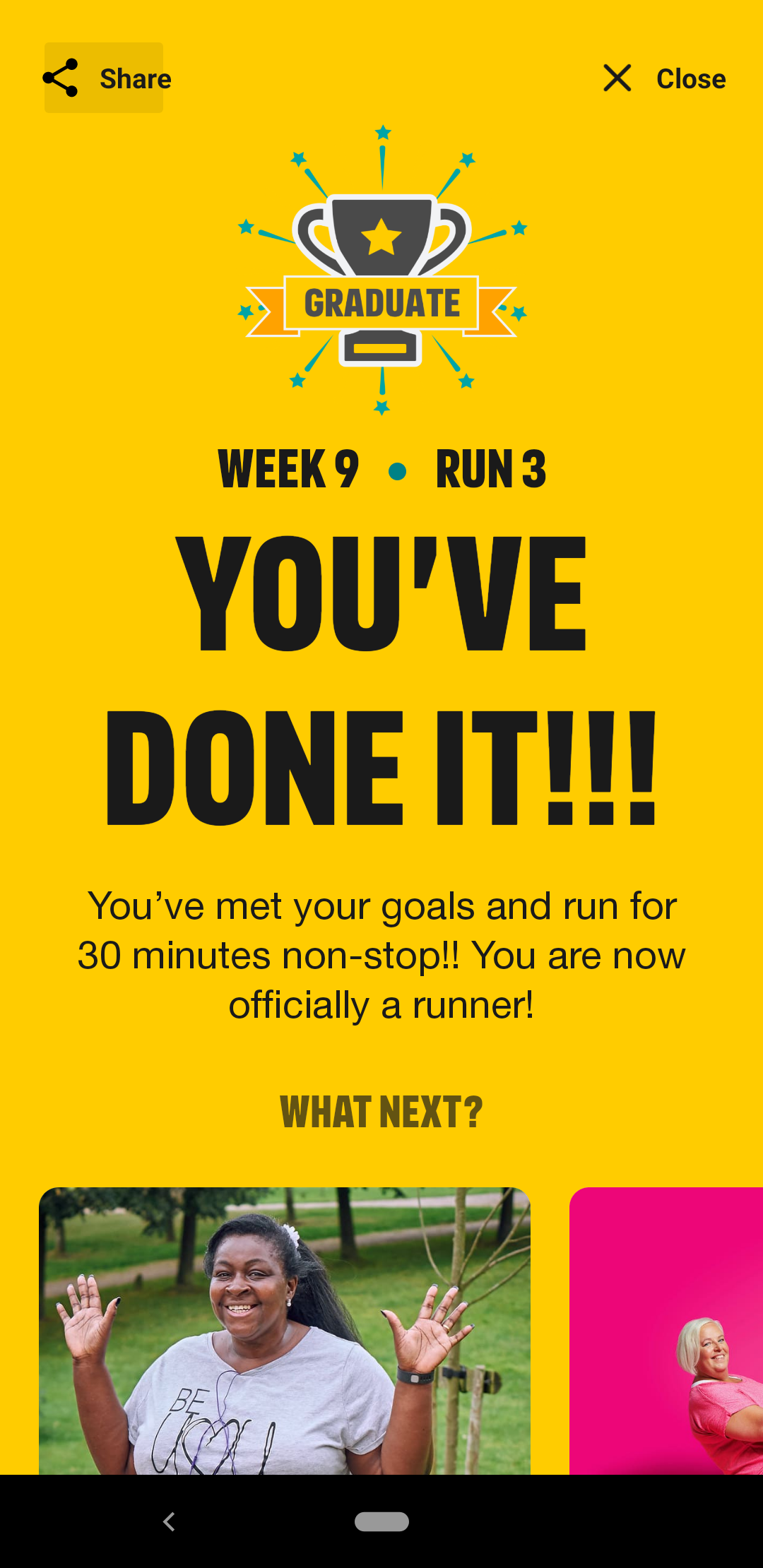Share your graduate achievement
The image size is (763, 1568).
coord(105,78)
